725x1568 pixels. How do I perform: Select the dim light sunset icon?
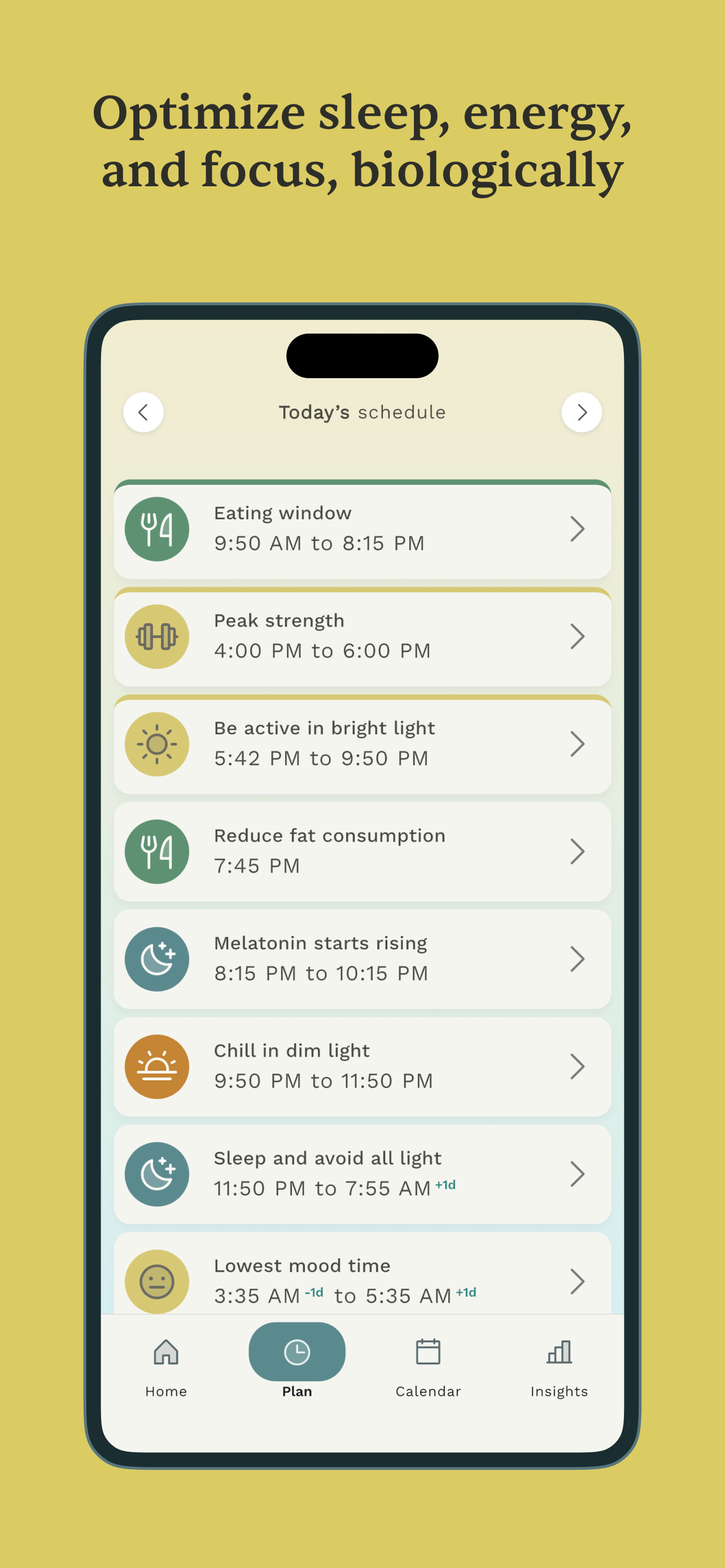click(x=156, y=1066)
